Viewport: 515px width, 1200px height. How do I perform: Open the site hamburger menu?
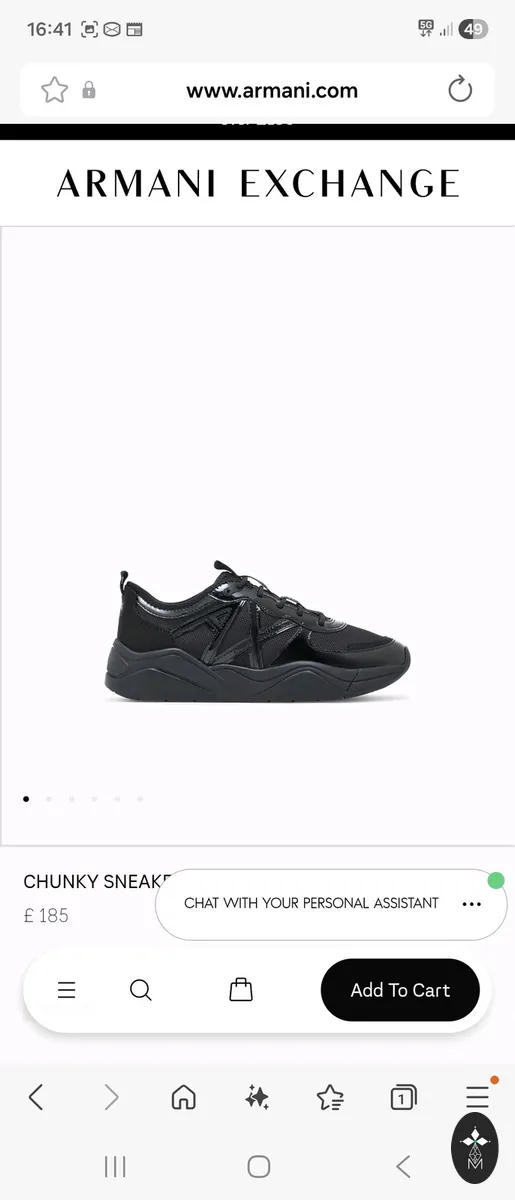tap(67, 990)
